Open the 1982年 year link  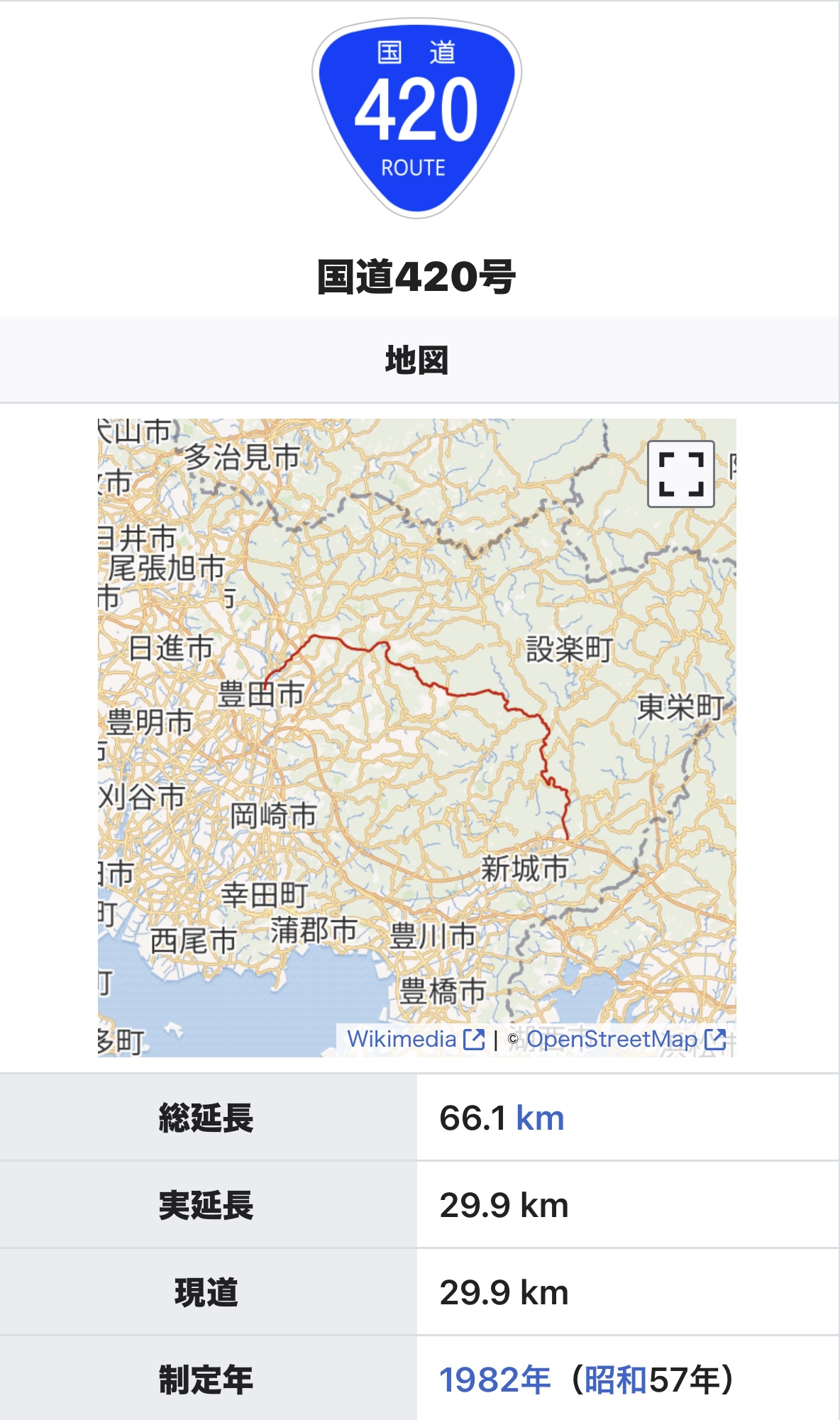click(494, 1380)
